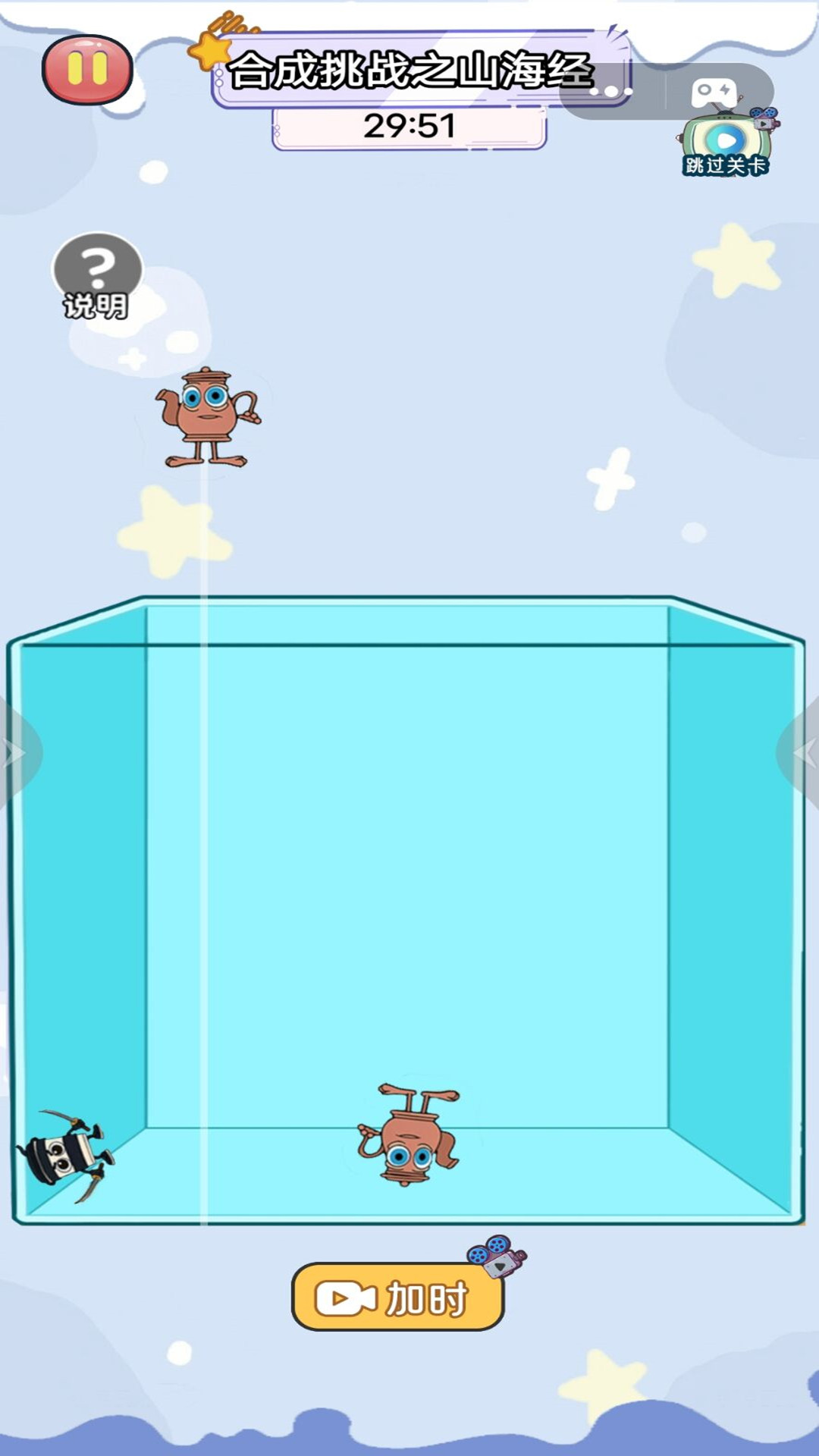Open the game controller icon

714,92
